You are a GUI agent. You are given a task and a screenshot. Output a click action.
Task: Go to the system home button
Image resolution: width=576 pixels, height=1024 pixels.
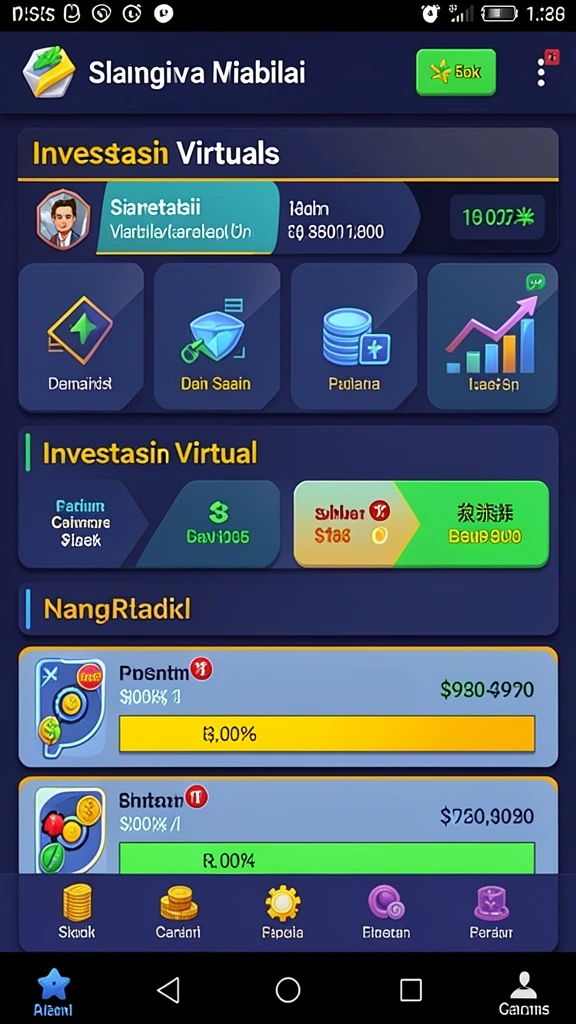pyautogui.click(x=288, y=990)
